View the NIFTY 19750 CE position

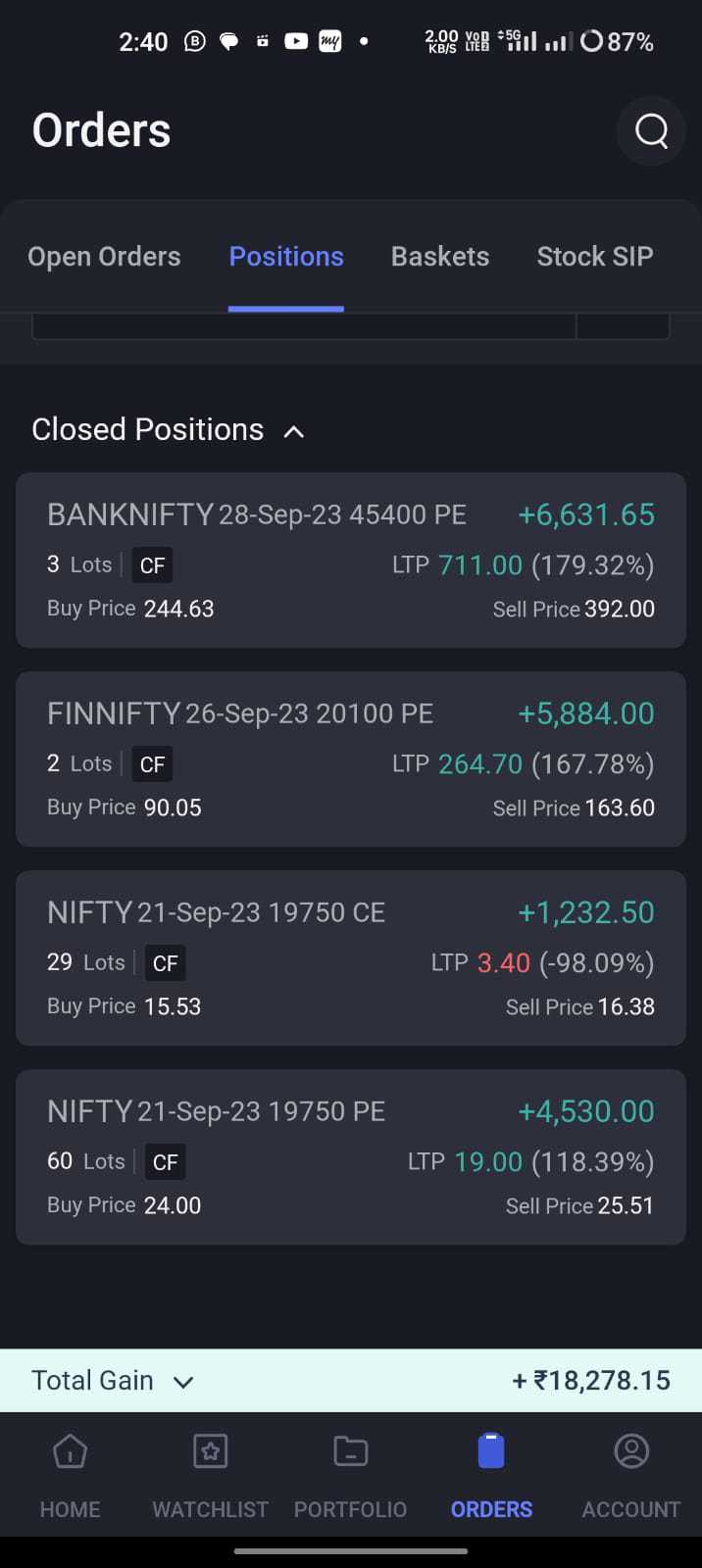coord(351,958)
